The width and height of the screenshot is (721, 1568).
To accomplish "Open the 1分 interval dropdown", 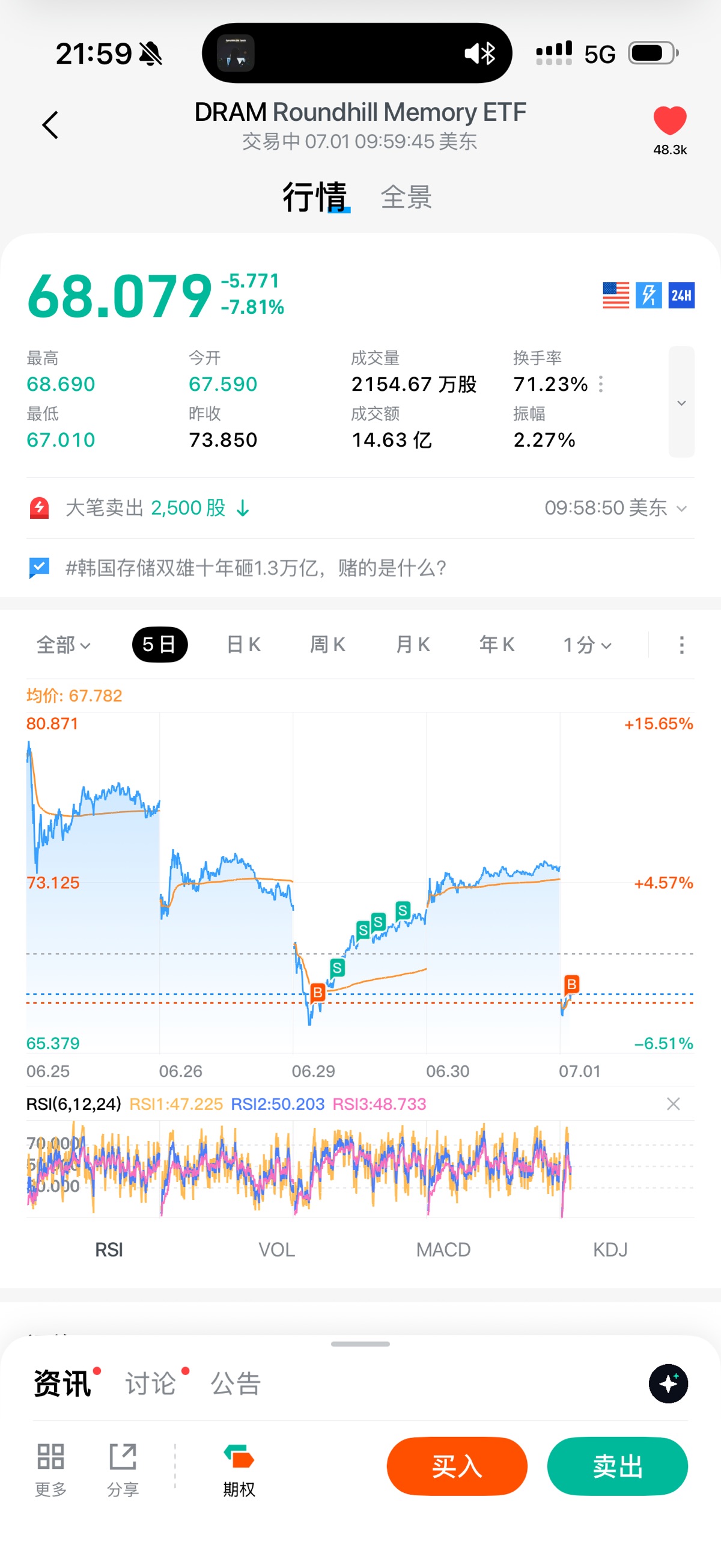I will (x=587, y=645).
